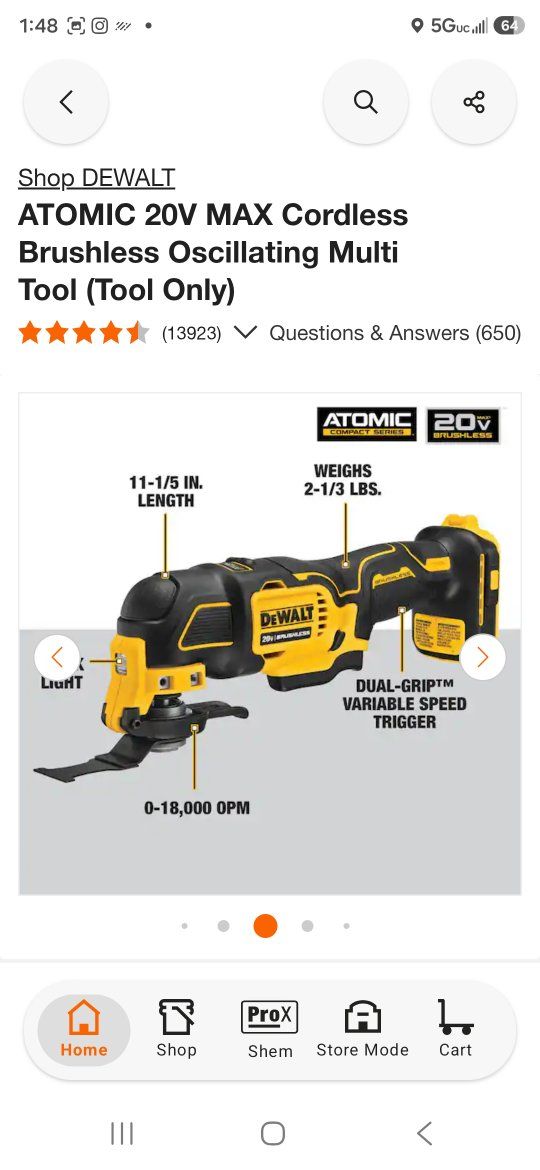Open the DEWALT multi tool product image
The image size is (540, 1170).
tap(270, 643)
